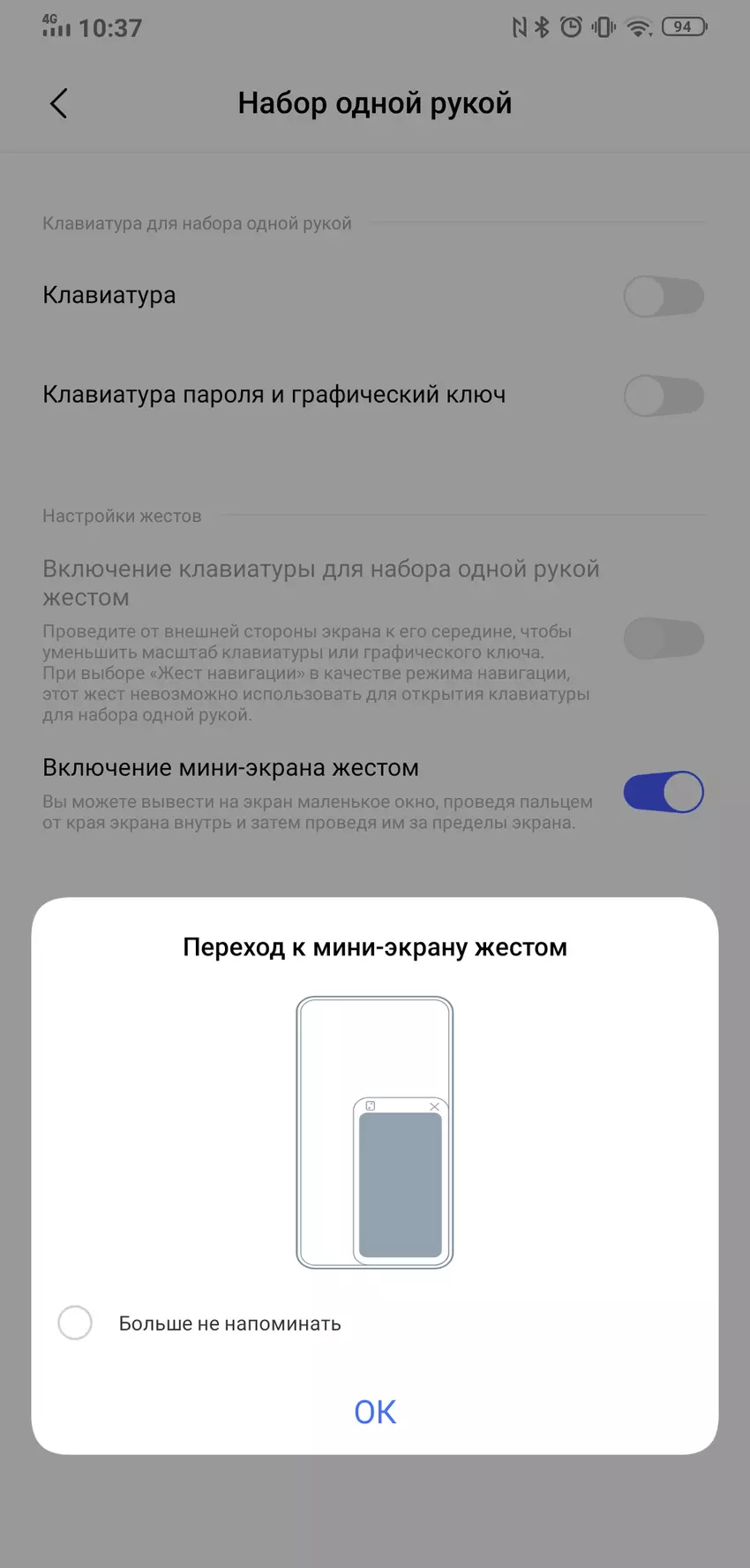
Task: Disable 'Включение мини-экрана жестом' switch
Action: (664, 792)
